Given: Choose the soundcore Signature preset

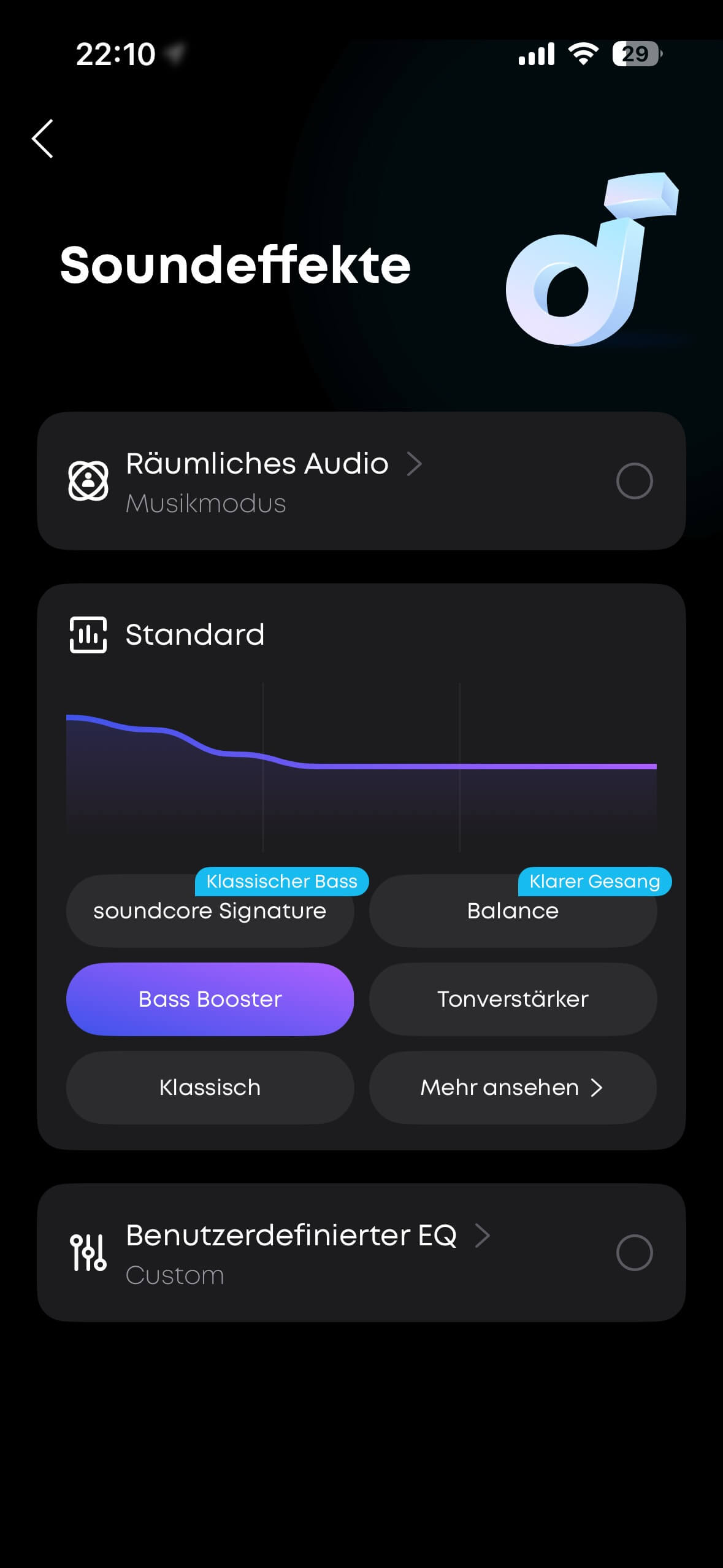Looking at the screenshot, I should click(x=210, y=912).
